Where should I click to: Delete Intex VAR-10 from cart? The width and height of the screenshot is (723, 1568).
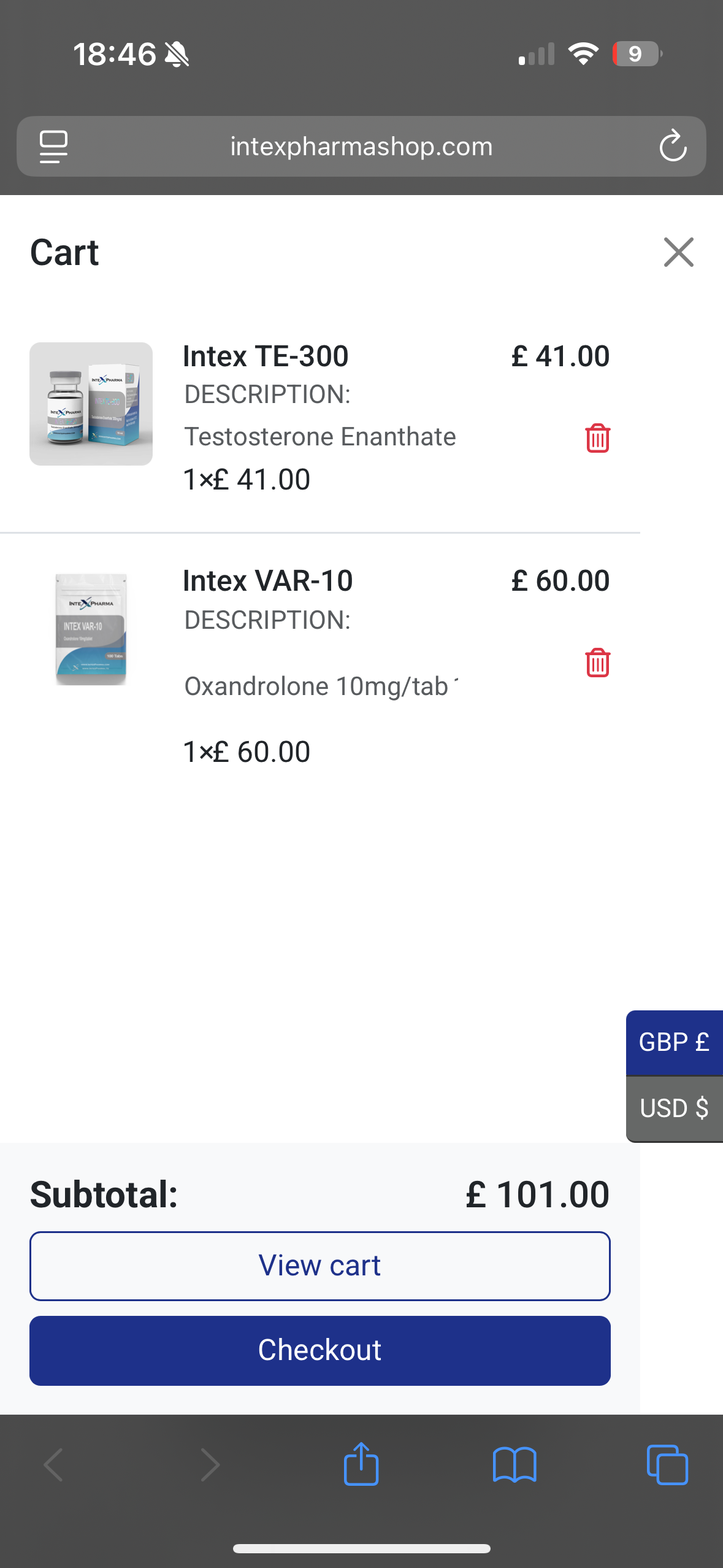tap(597, 663)
